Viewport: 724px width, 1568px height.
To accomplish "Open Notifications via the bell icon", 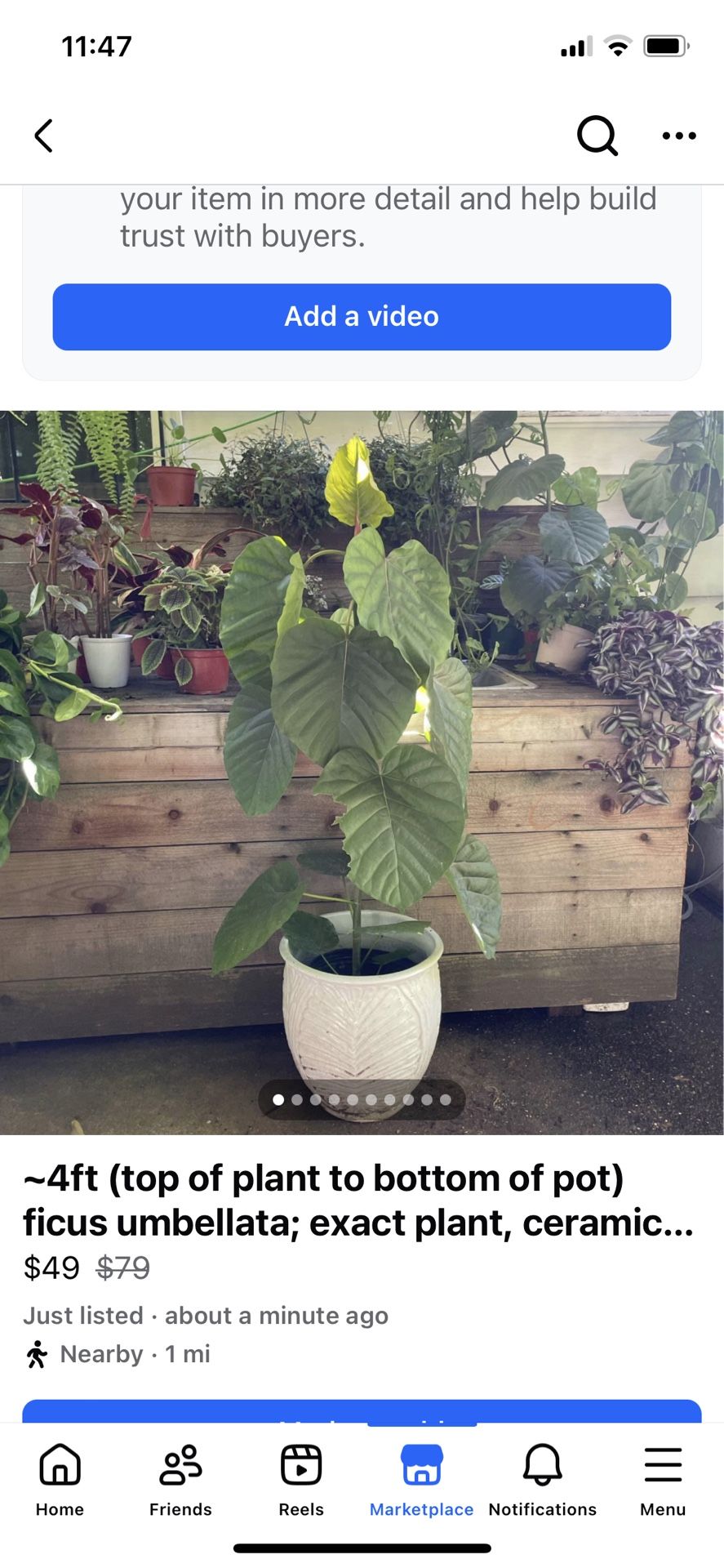I will click(542, 1464).
